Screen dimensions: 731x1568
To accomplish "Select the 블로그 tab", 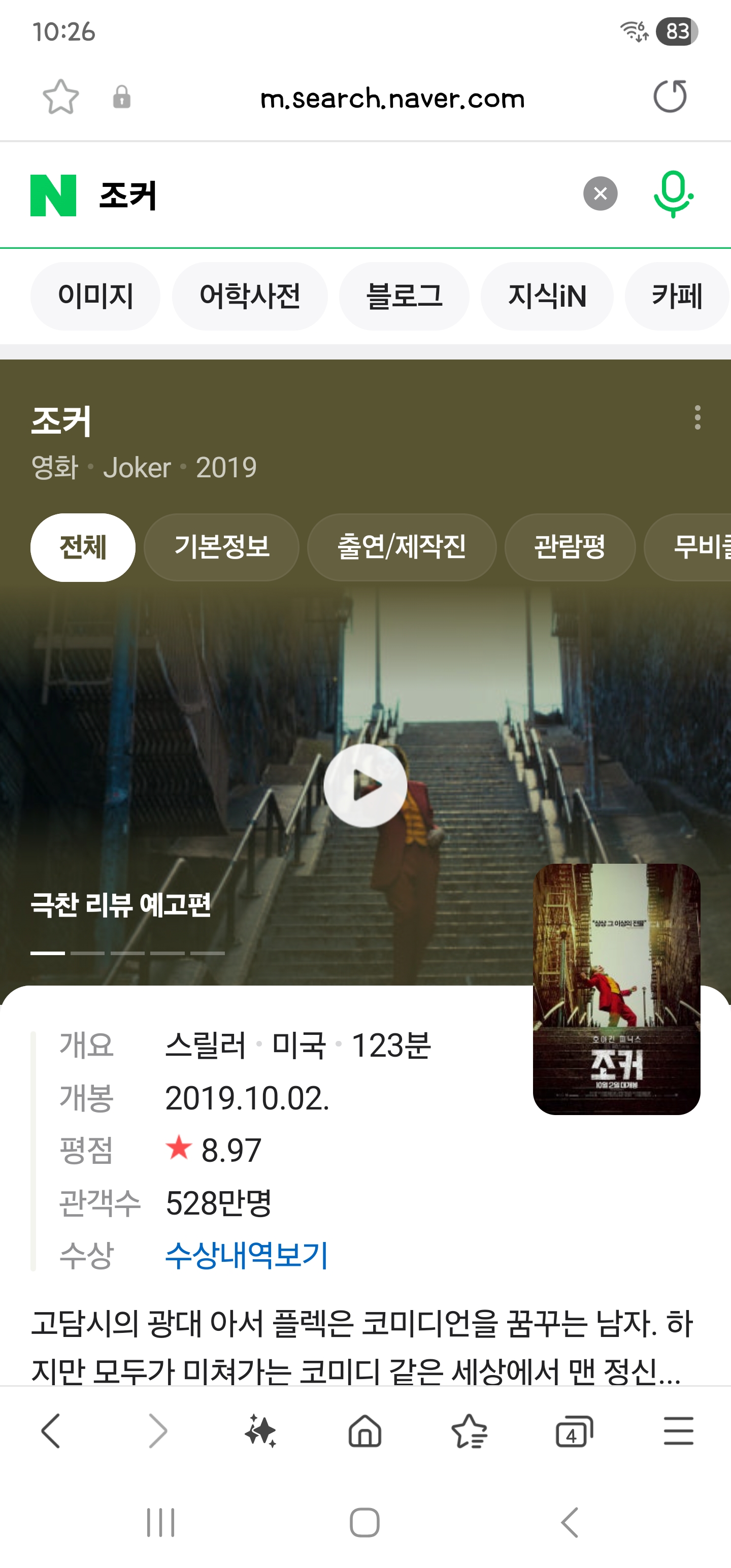I will point(404,297).
